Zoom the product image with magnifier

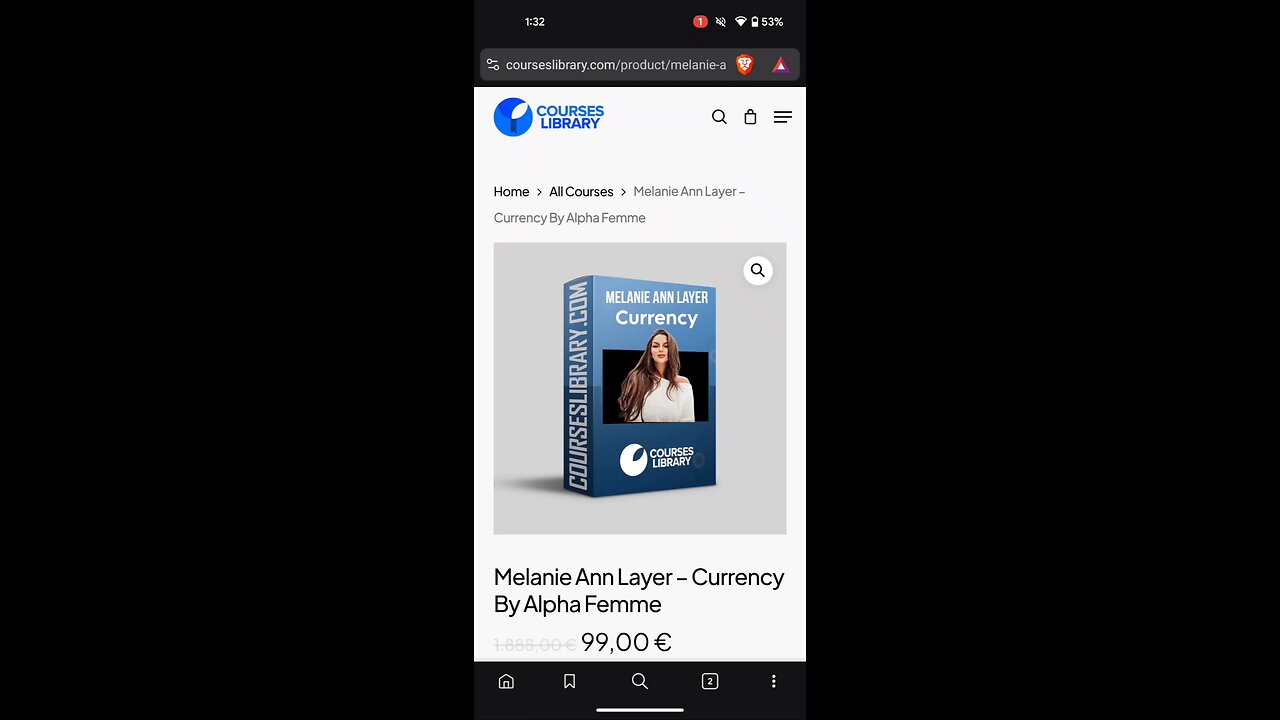click(758, 270)
